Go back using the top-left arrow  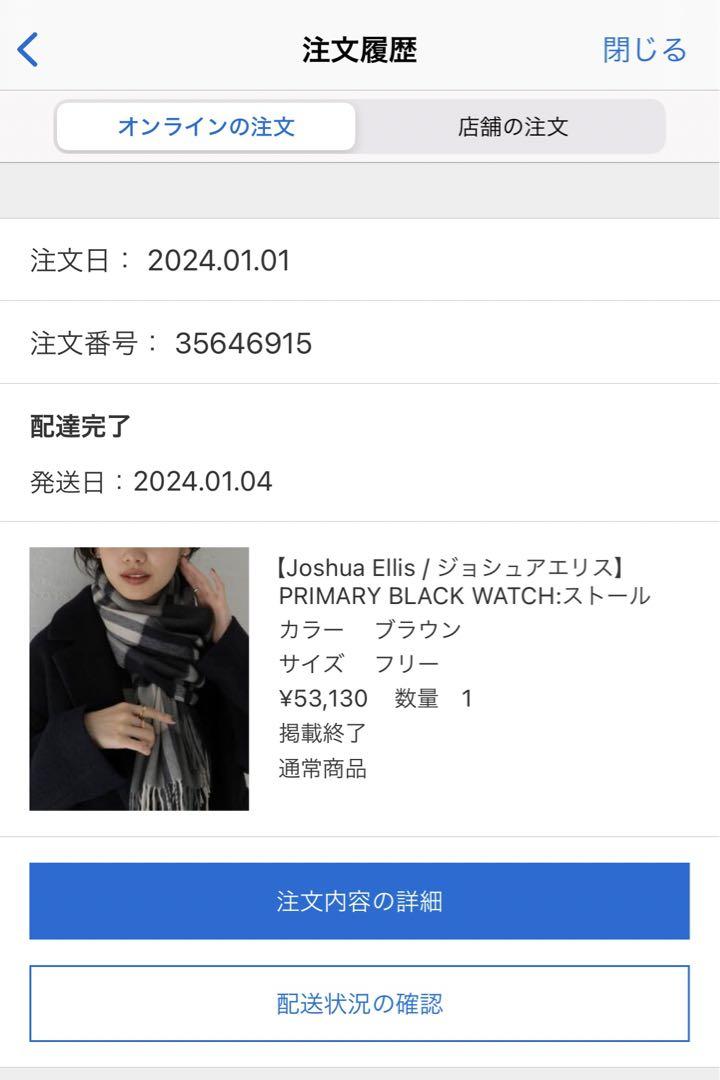(x=28, y=49)
